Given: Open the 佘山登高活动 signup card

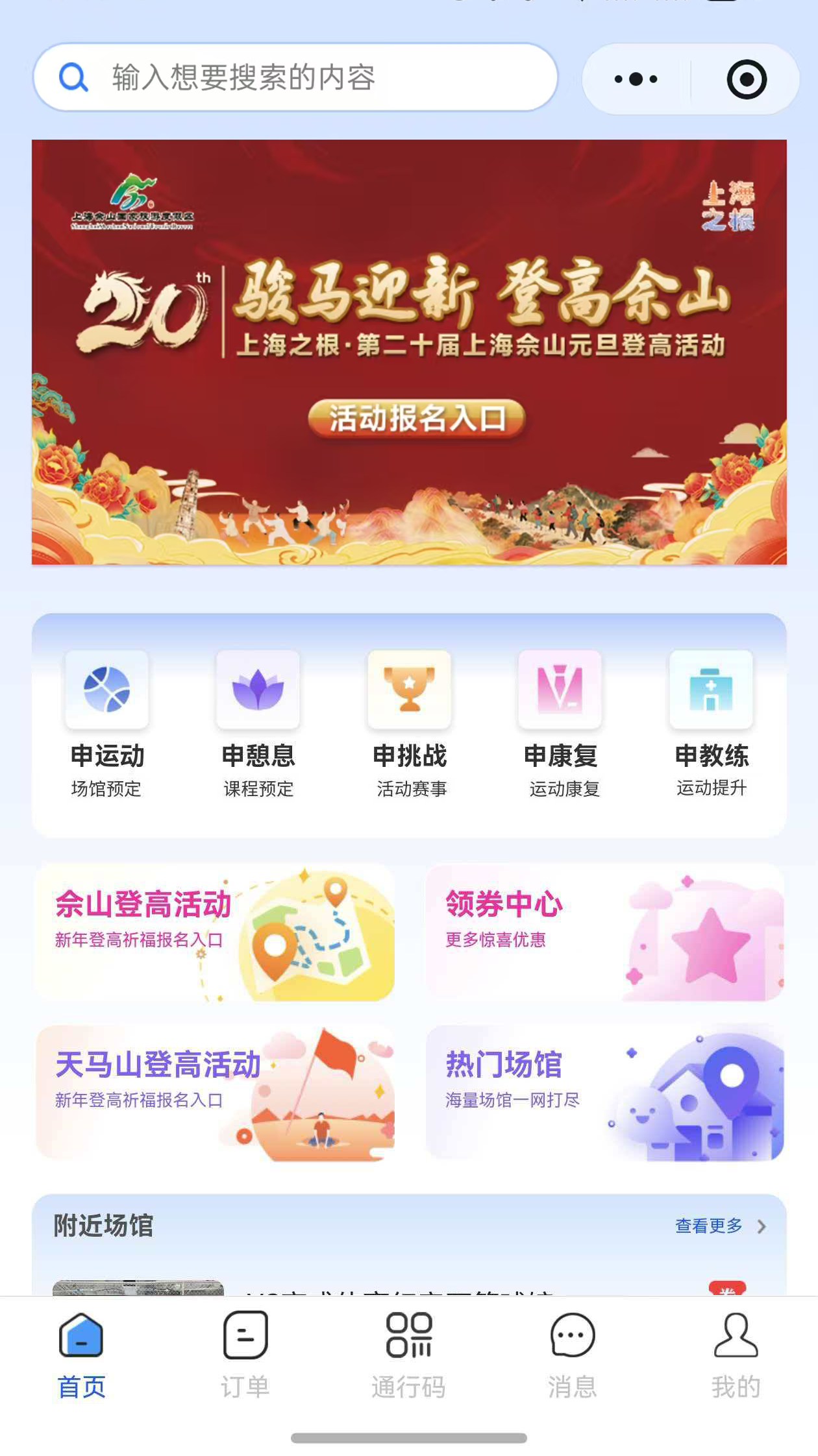Looking at the screenshot, I should pos(214,932).
